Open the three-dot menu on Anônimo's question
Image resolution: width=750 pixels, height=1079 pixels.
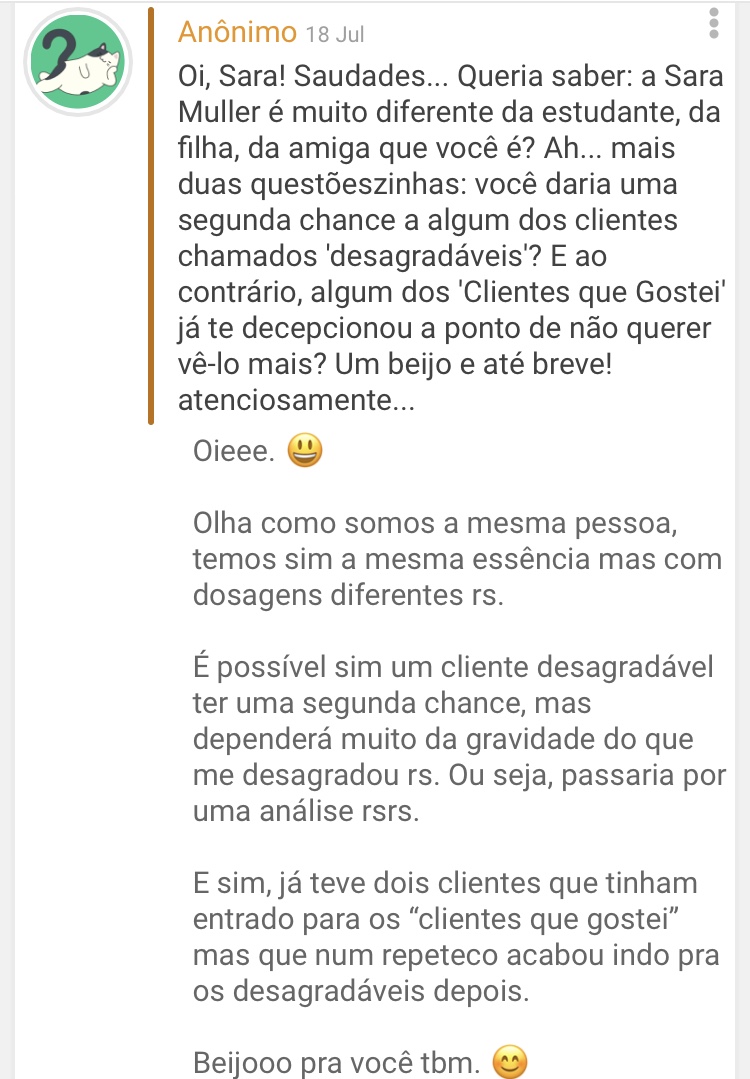tap(713, 23)
